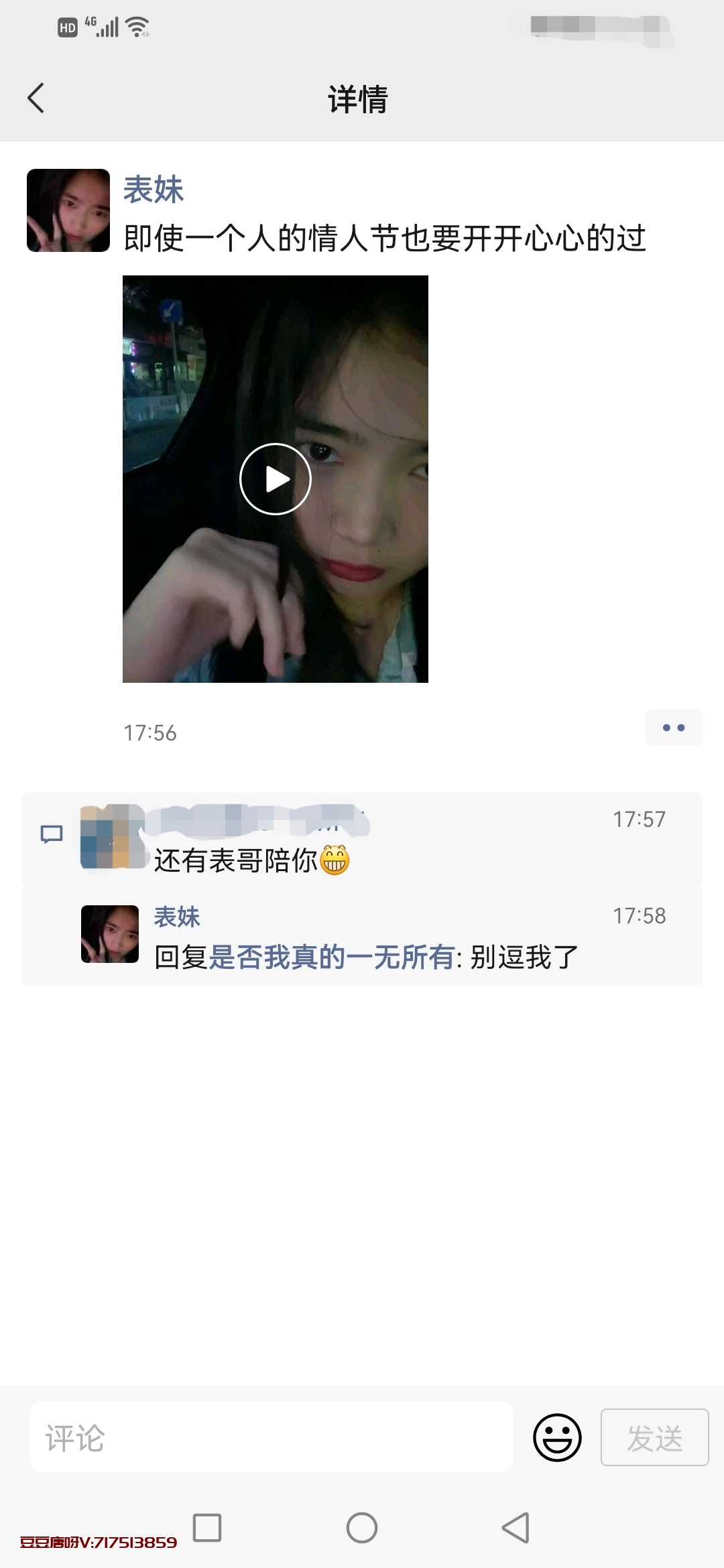724x1568 pixels.
Task: Open the emoji picker
Action: 557,1437
